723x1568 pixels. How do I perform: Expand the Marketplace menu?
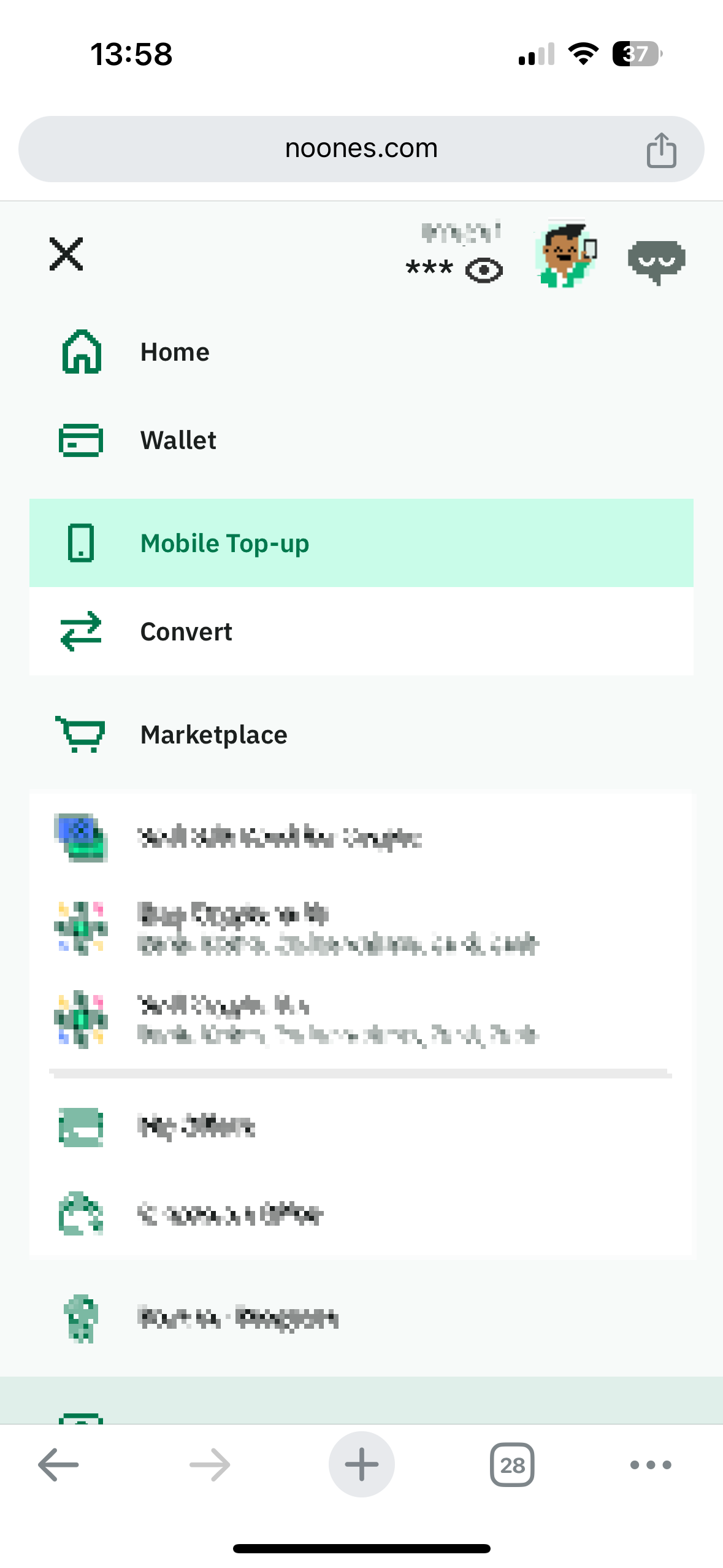click(213, 735)
